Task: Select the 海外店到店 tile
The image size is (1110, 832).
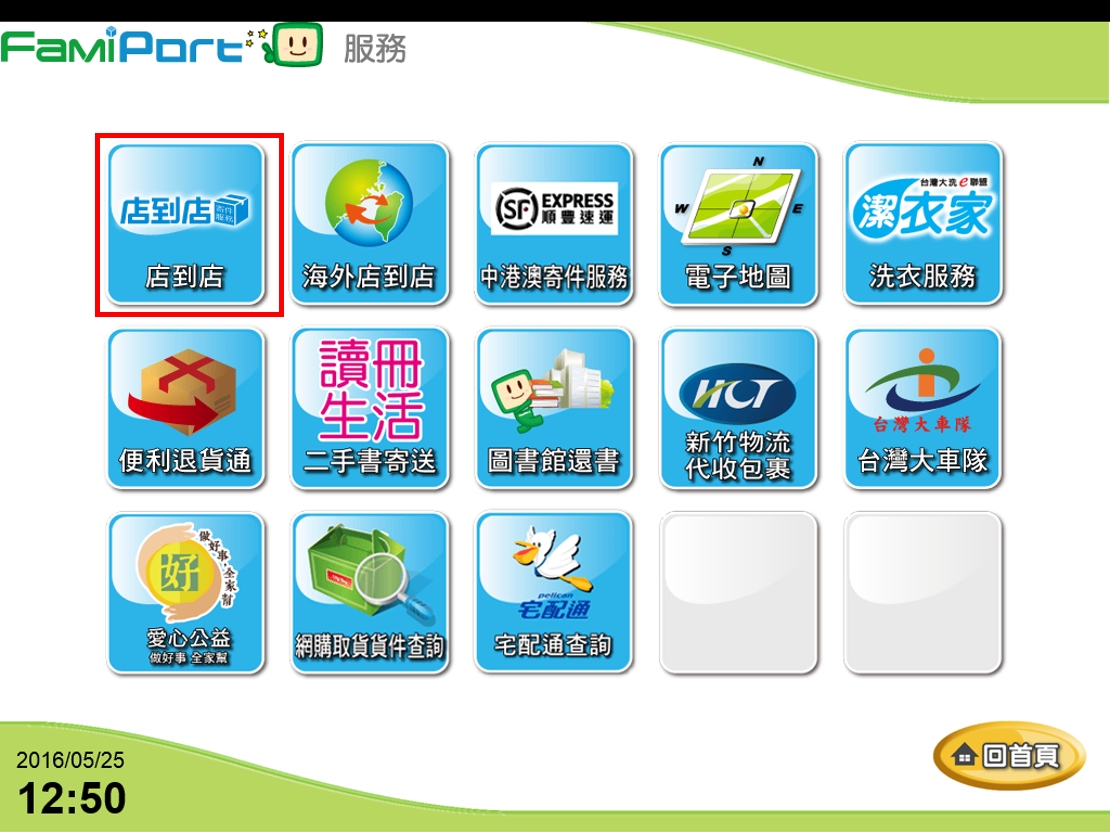Action: [x=370, y=224]
